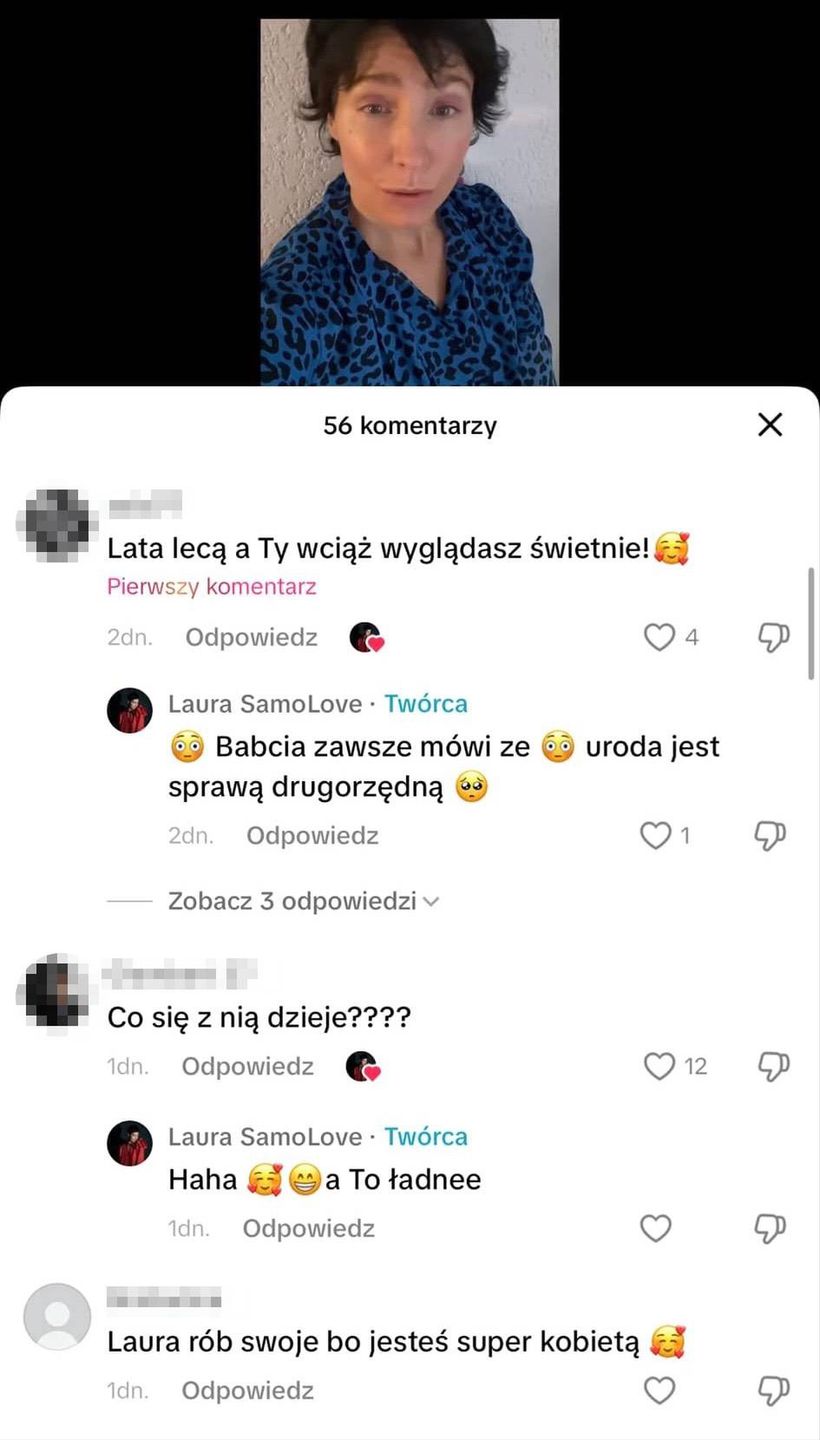The width and height of the screenshot is (820, 1440).
Task: Dislike the 'Co się z nią dzieje' comment
Action: pos(772,1066)
